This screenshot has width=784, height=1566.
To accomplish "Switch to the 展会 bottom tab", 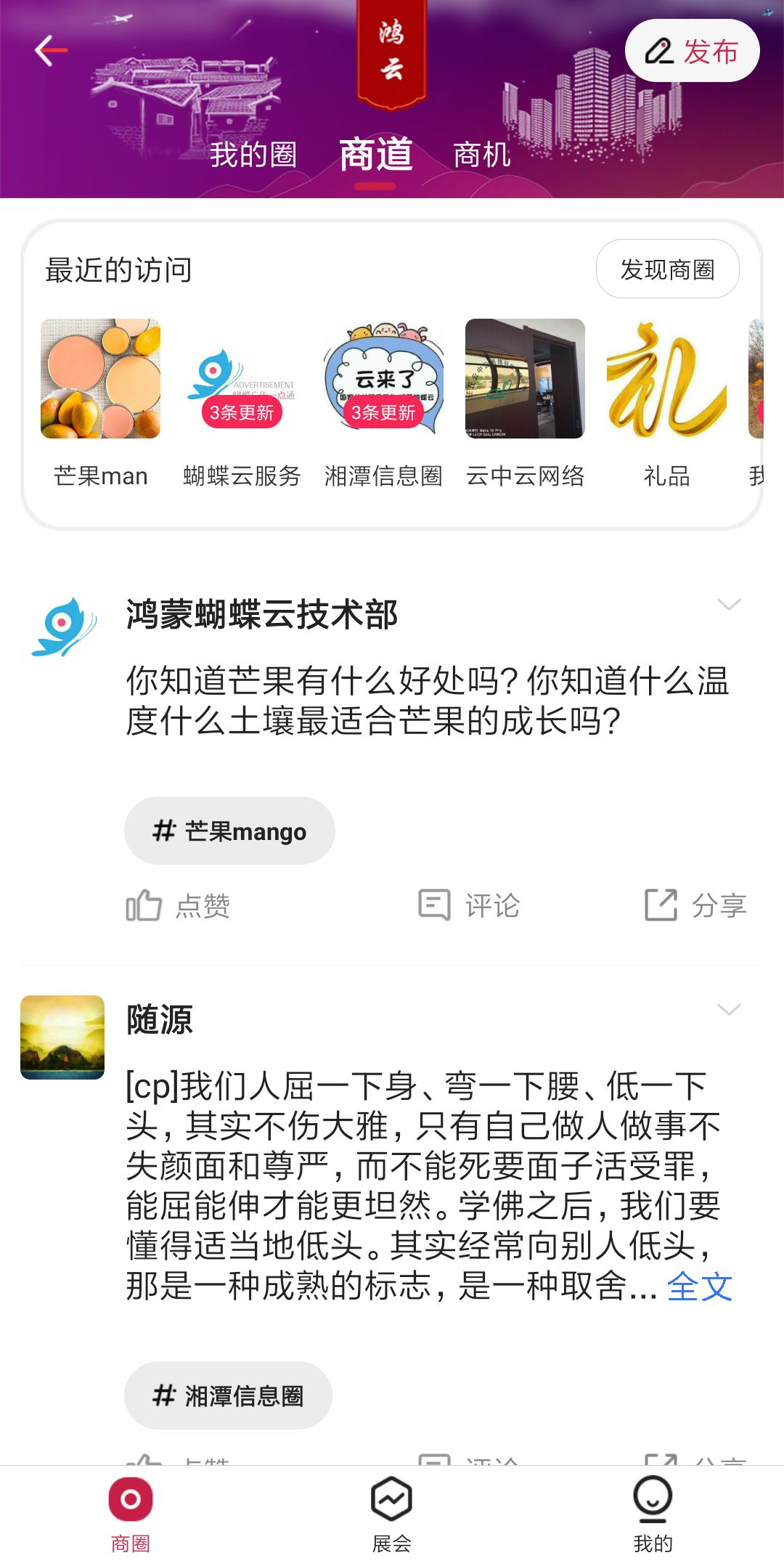I will tap(392, 1514).
